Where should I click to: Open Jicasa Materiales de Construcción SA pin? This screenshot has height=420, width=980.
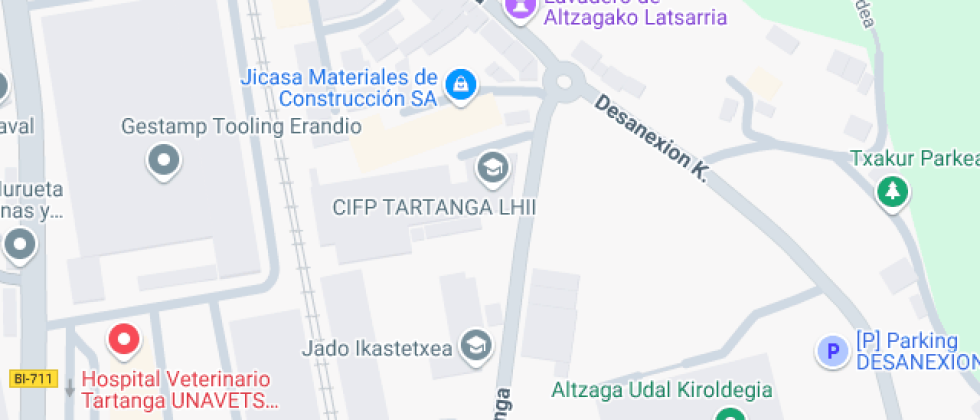459,85
